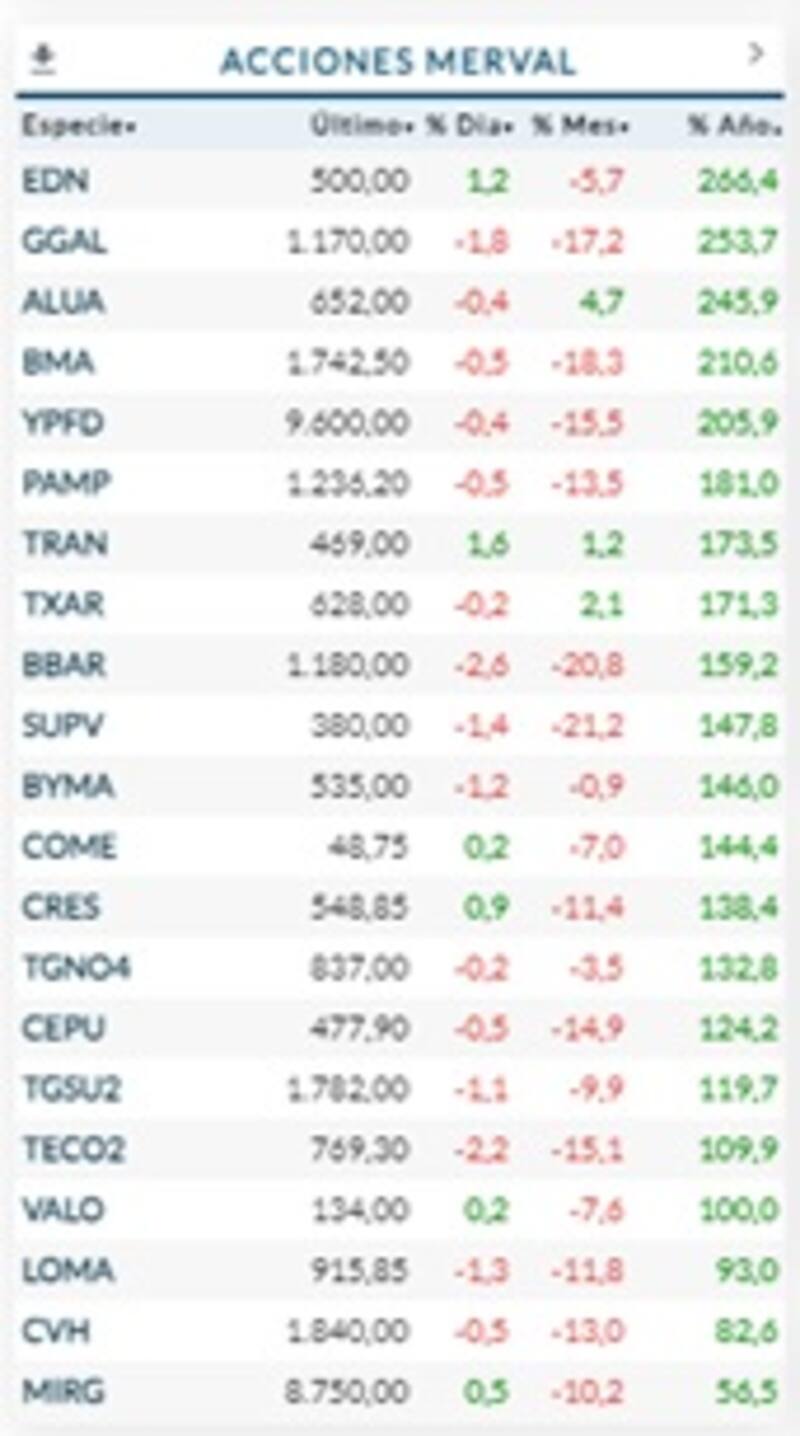Screen dimensions: 800x1436
Task: Sort the table by Especie
Action: tap(78, 126)
